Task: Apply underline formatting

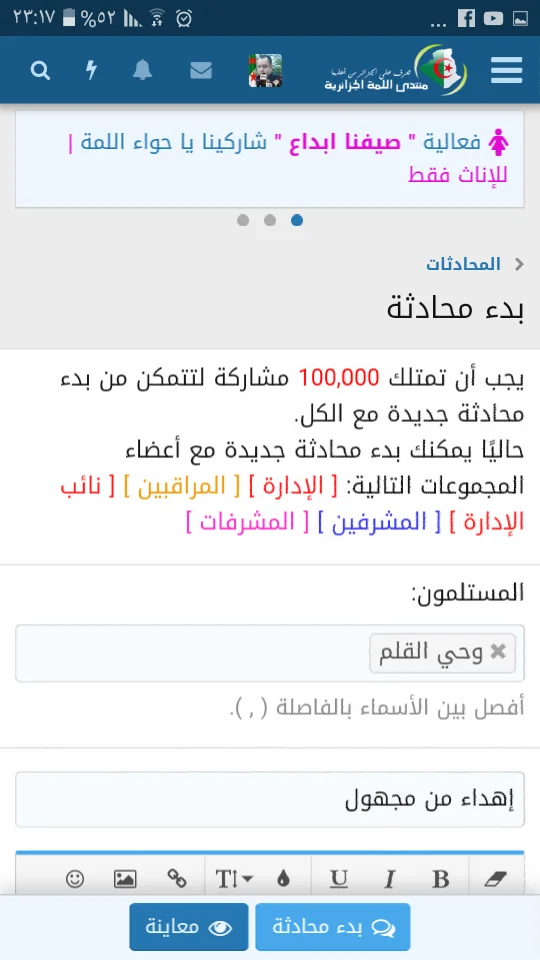Action: (x=338, y=879)
